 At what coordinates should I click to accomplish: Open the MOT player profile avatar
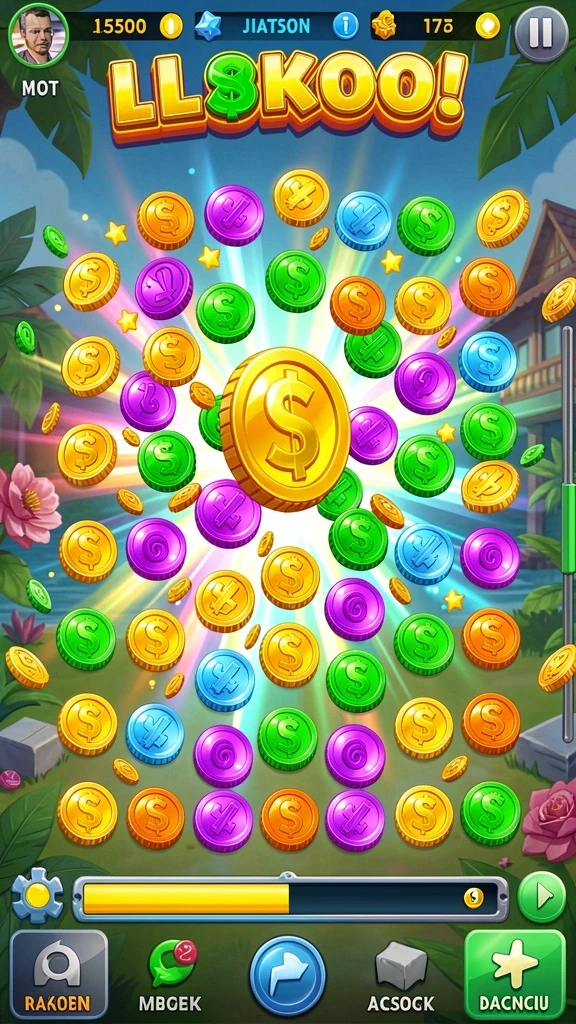pyautogui.click(x=38, y=35)
